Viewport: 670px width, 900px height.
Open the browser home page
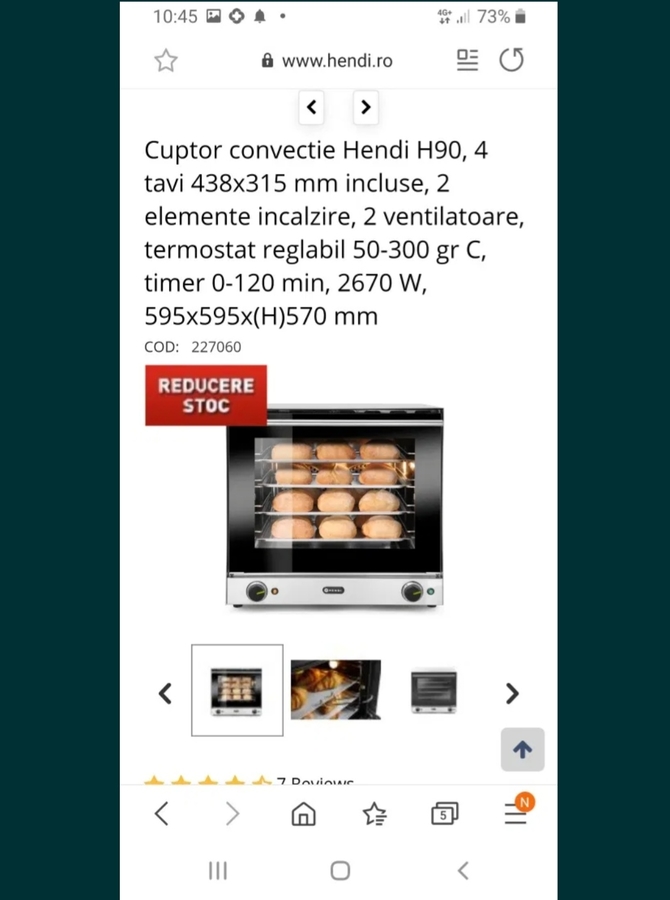[x=303, y=814]
